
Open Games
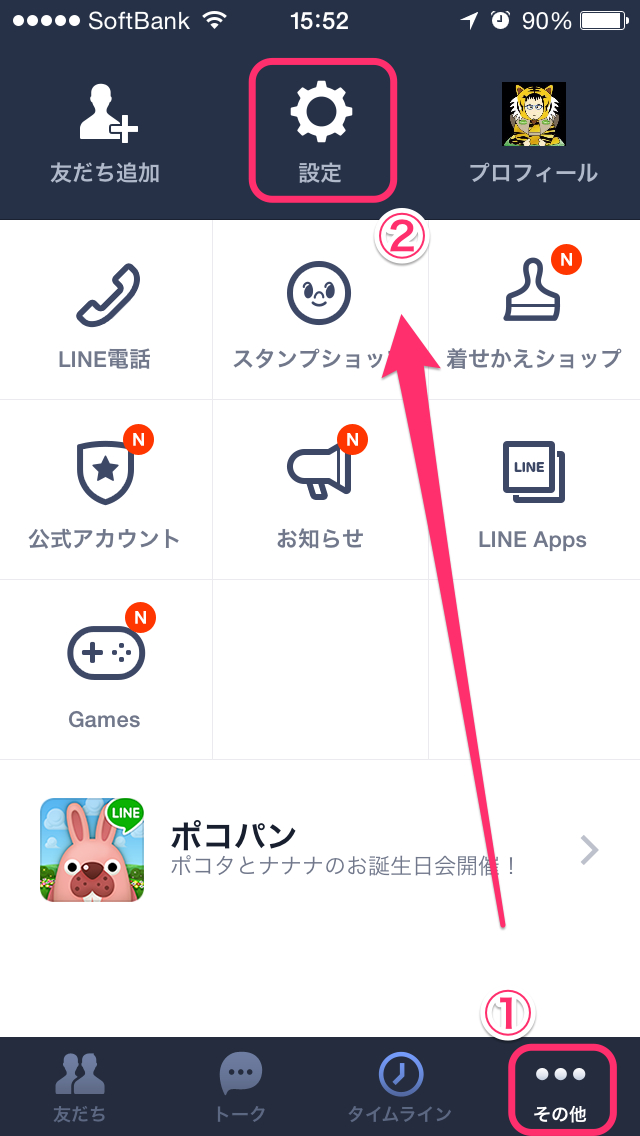(106, 669)
